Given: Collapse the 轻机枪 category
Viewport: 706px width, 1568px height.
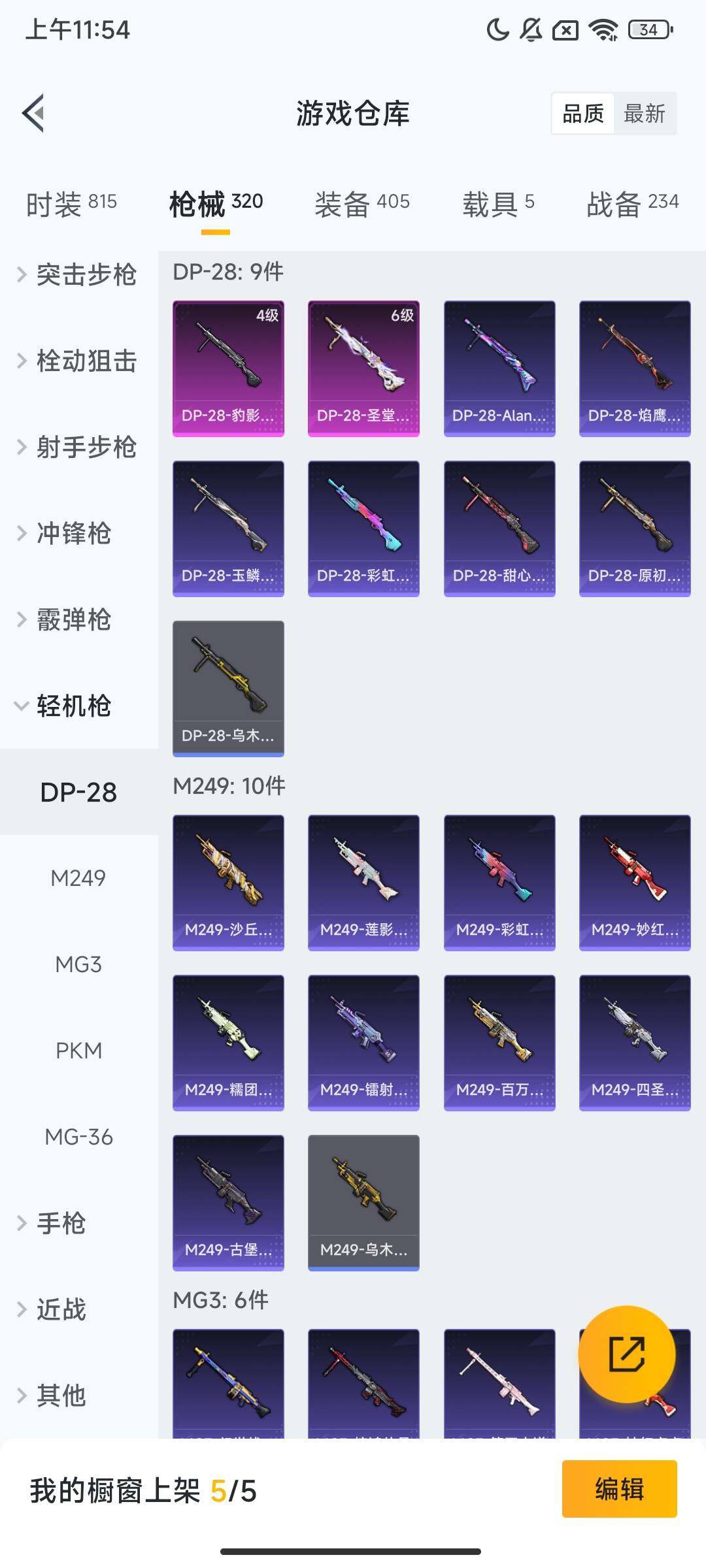Looking at the screenshot, I should (x=72, y=706).
